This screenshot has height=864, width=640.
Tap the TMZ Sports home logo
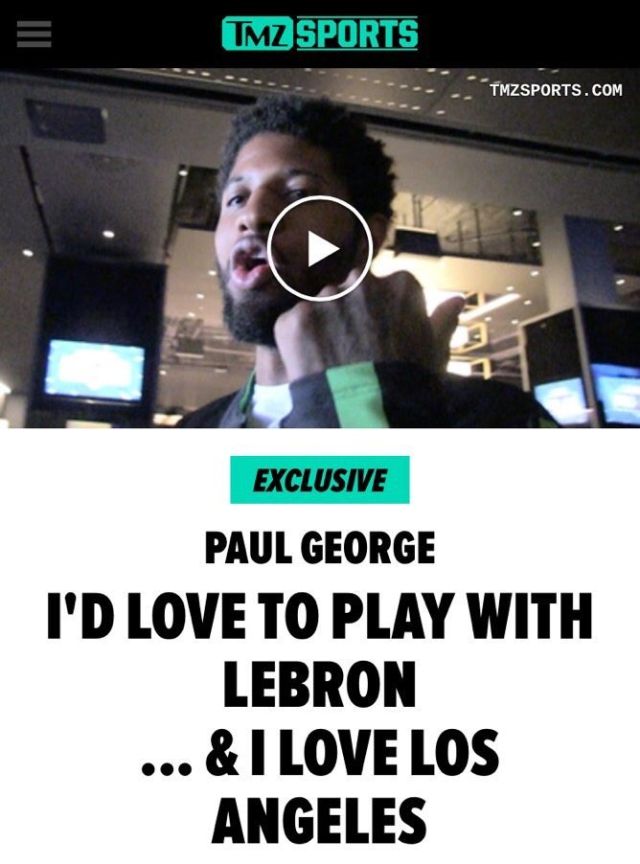pos(320,34)
